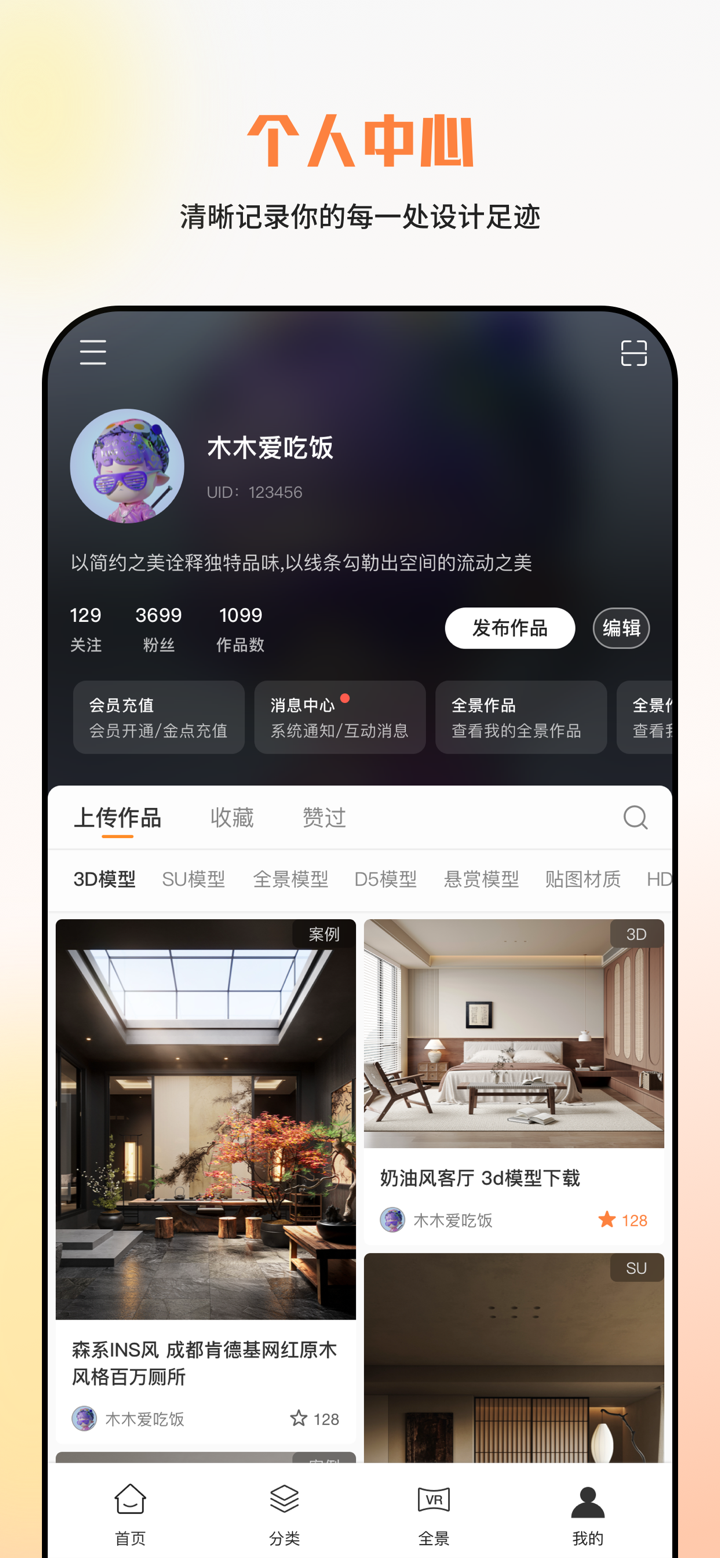The image size is (720, 1558).
Task: Tap the user avatar image
Action: 128,465
